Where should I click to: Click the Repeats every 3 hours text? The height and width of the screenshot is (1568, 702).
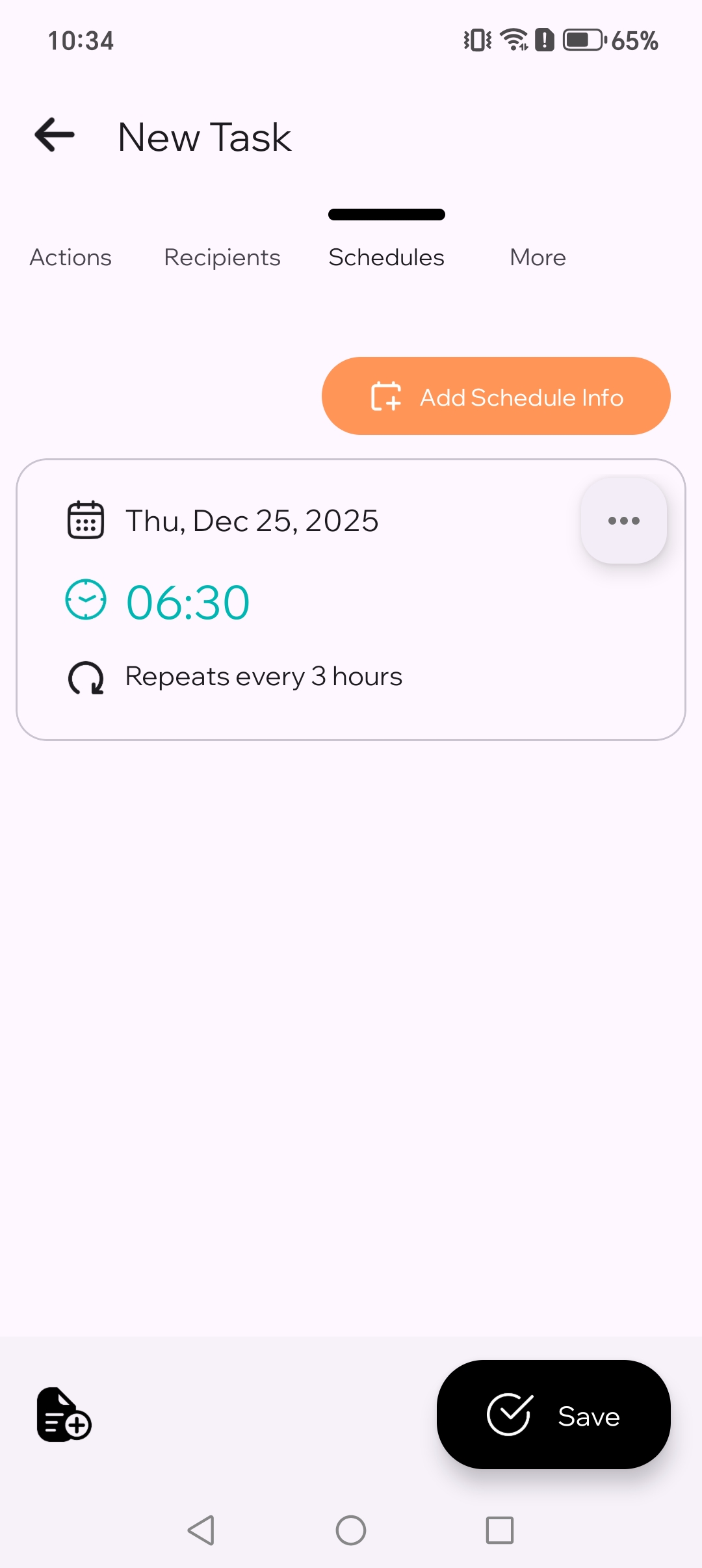(x=263, y=677)
